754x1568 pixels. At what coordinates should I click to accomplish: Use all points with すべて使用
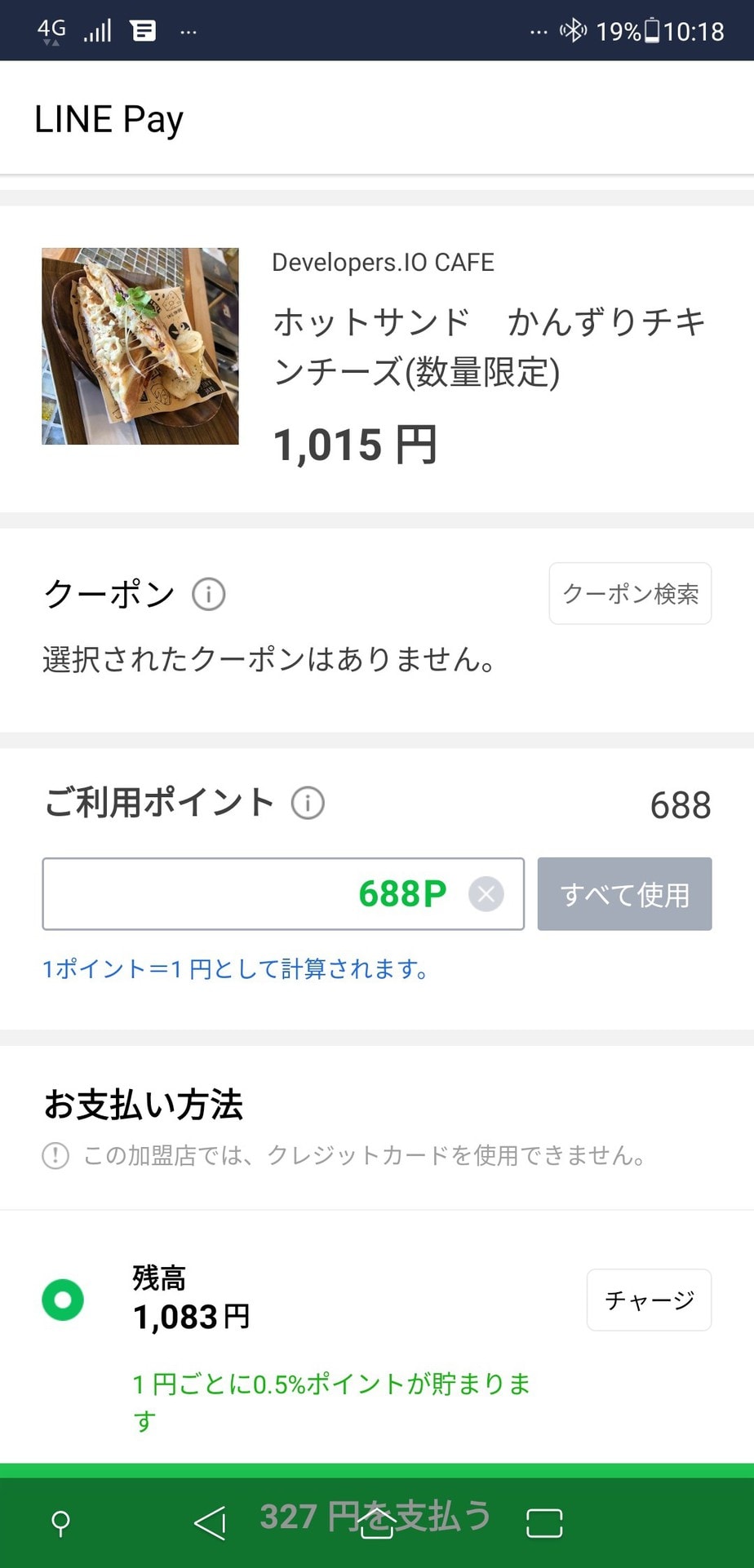pyautogui.click(x=624, y=894)
